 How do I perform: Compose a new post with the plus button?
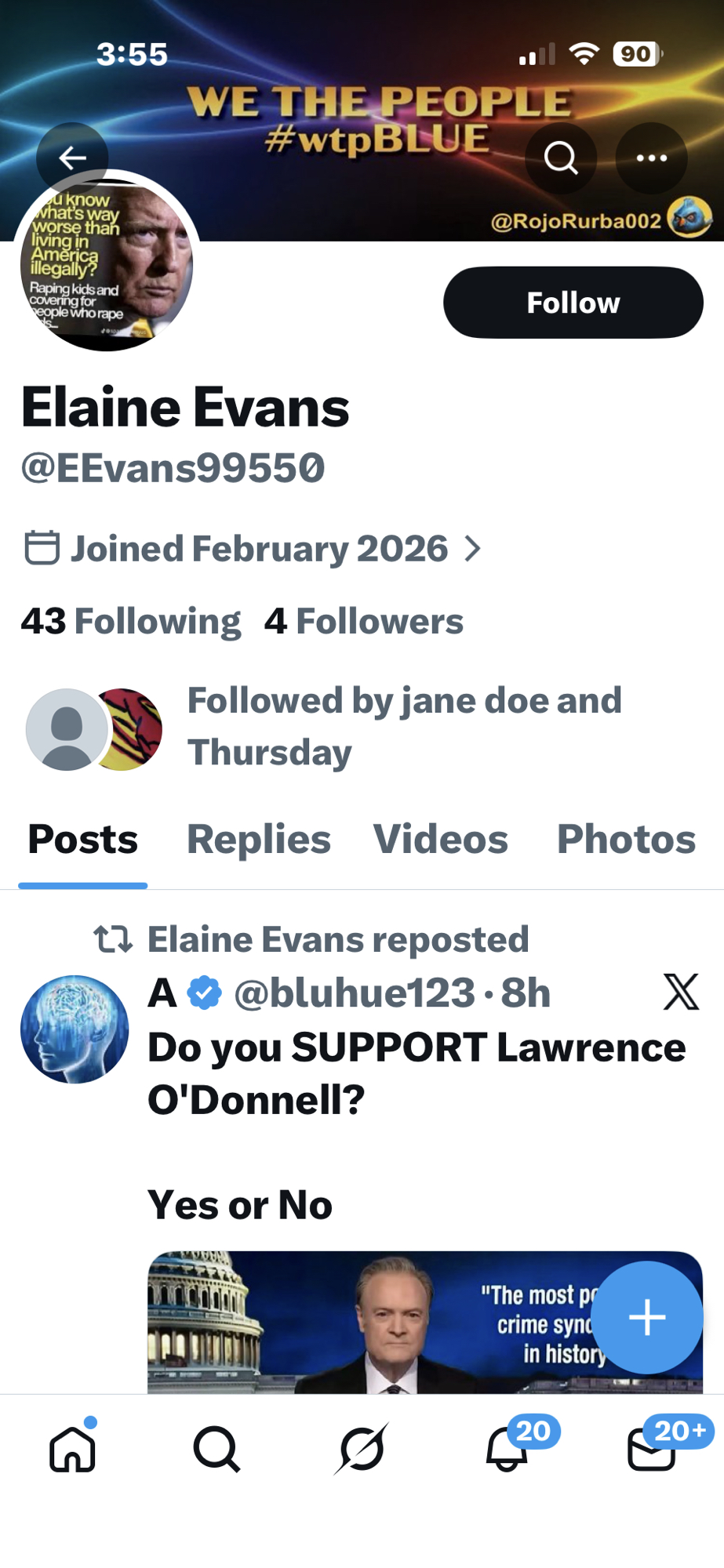(x=646, y=1317)
